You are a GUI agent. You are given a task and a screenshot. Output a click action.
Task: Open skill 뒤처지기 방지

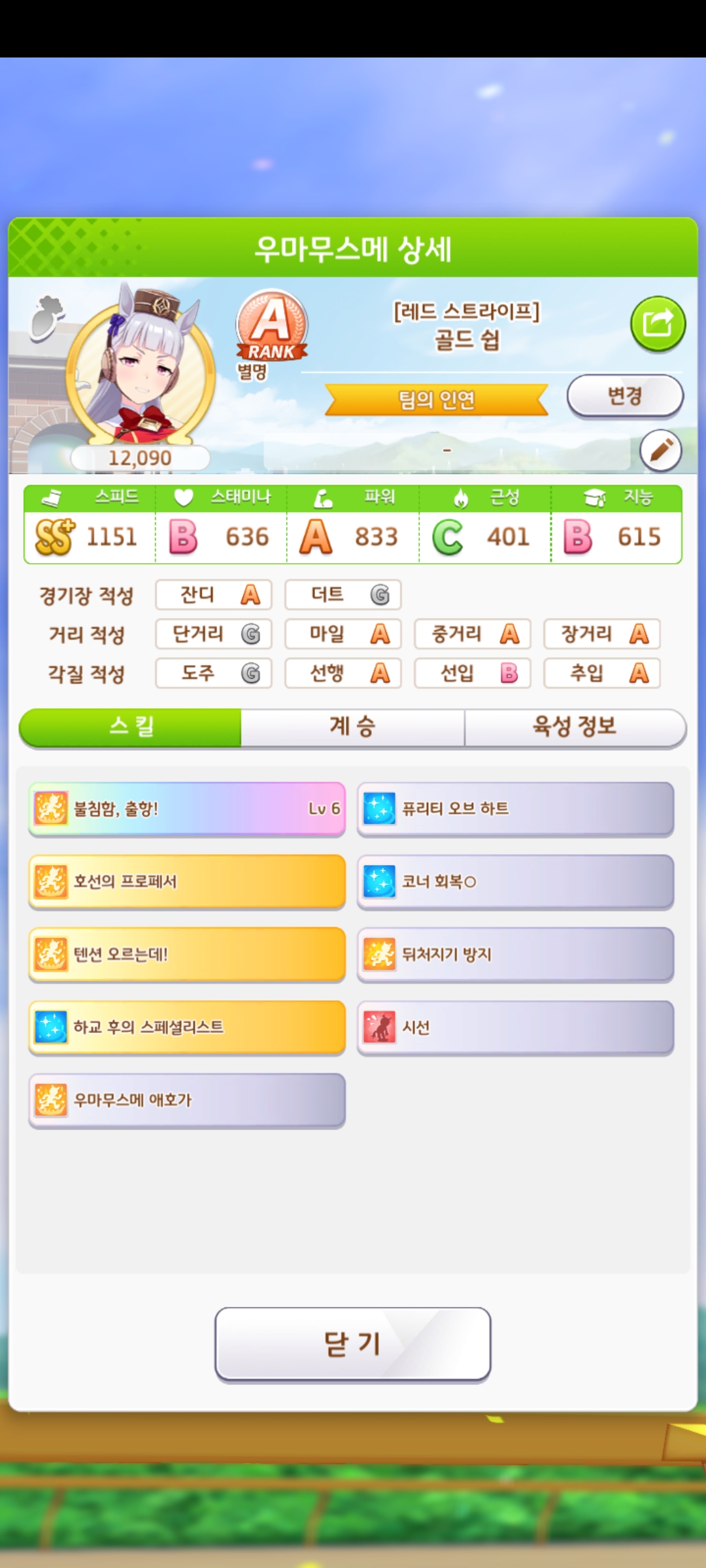[515, 955]
